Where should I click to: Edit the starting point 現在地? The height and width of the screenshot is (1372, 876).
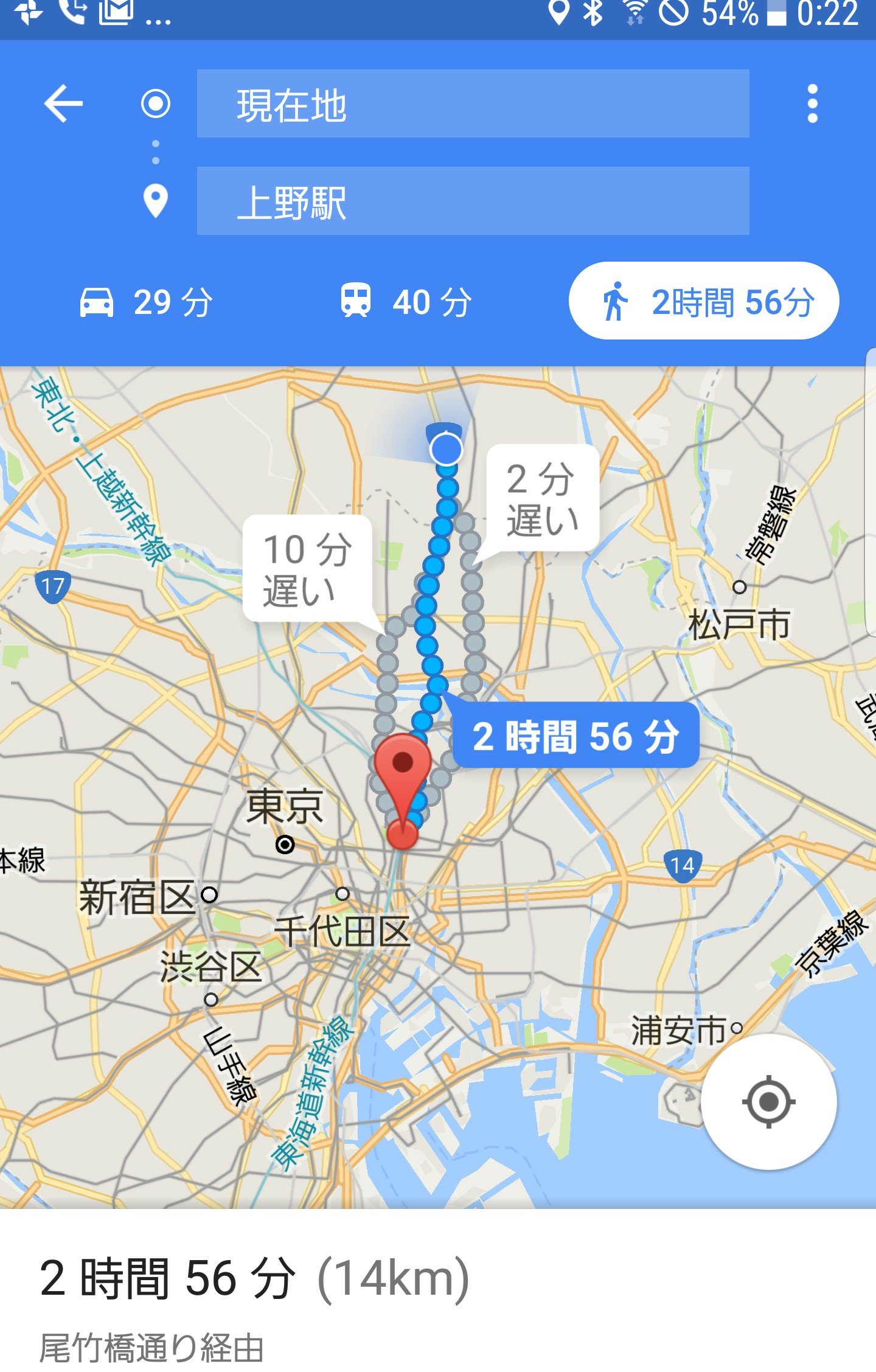473,104
